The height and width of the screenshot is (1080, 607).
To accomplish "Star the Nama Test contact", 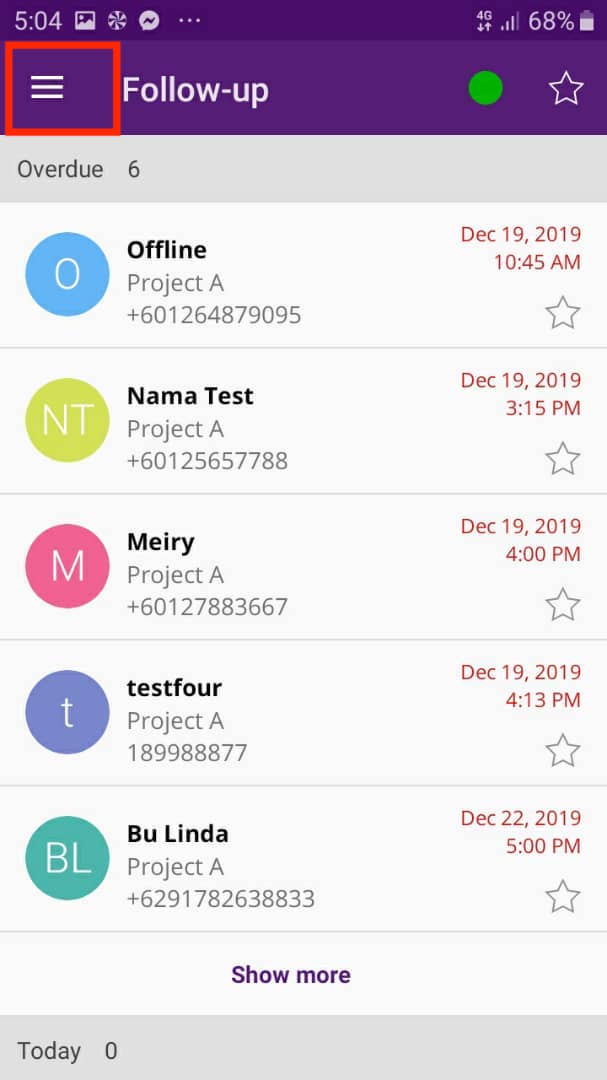I will [563, 459].
